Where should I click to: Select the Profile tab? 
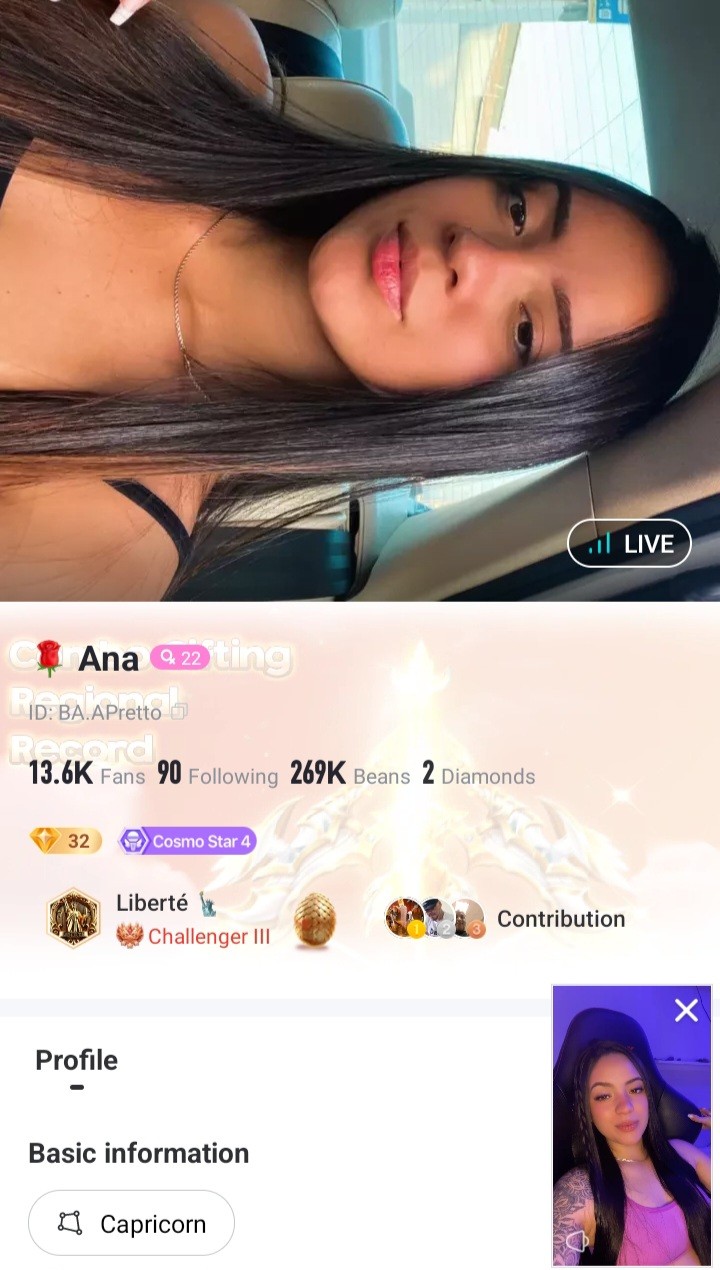point(76,1061)
